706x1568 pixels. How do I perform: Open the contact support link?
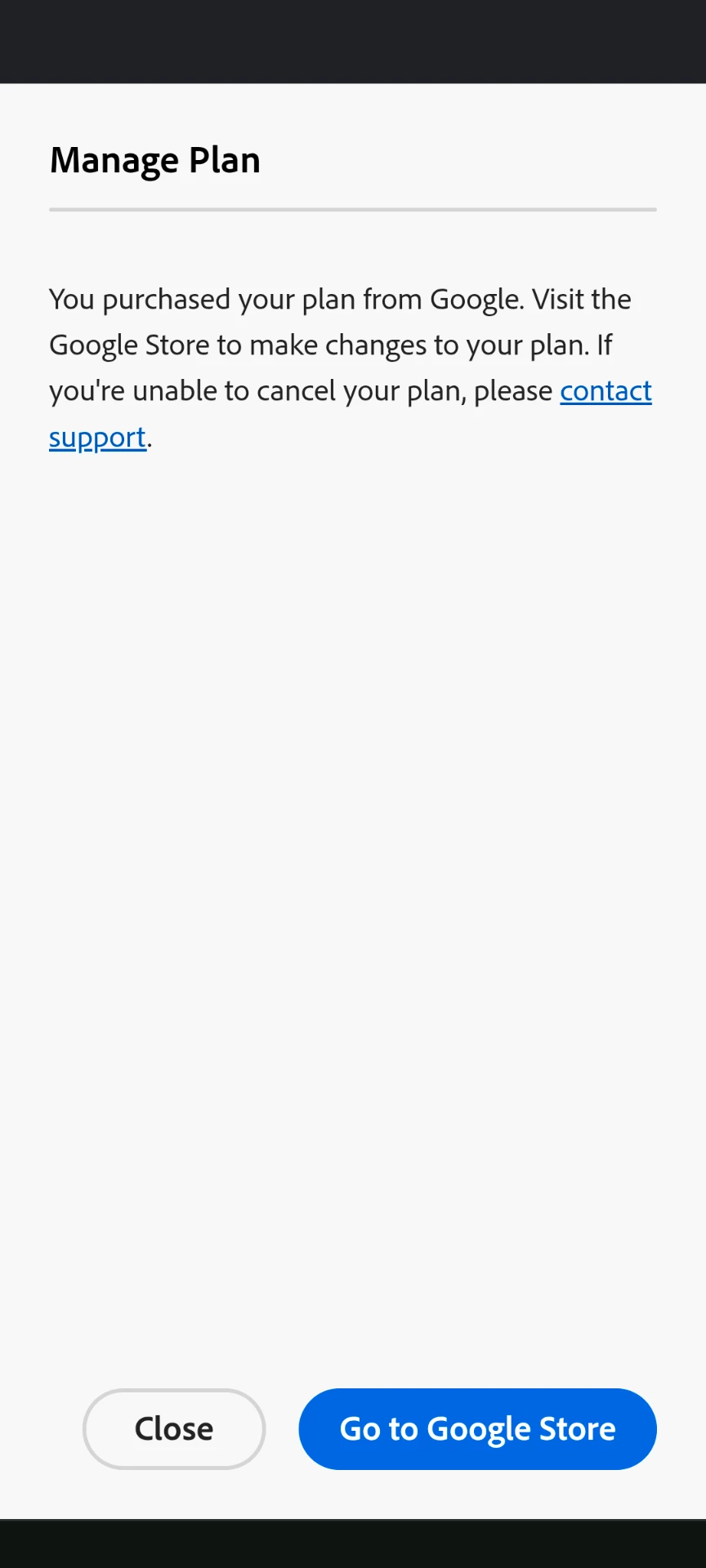[x=605, y=391]
